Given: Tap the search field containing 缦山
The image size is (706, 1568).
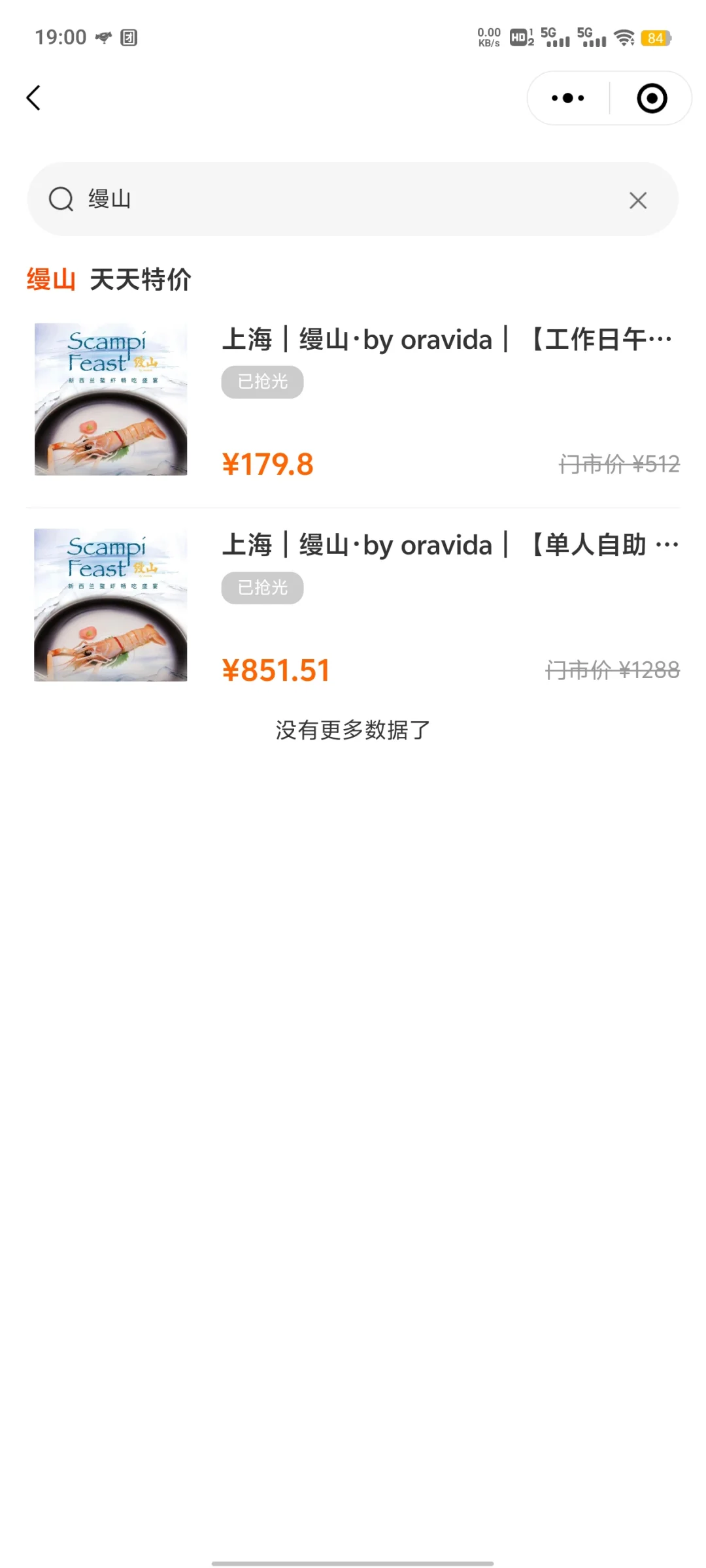Looking at the screenshot, I should pos(340,199).
